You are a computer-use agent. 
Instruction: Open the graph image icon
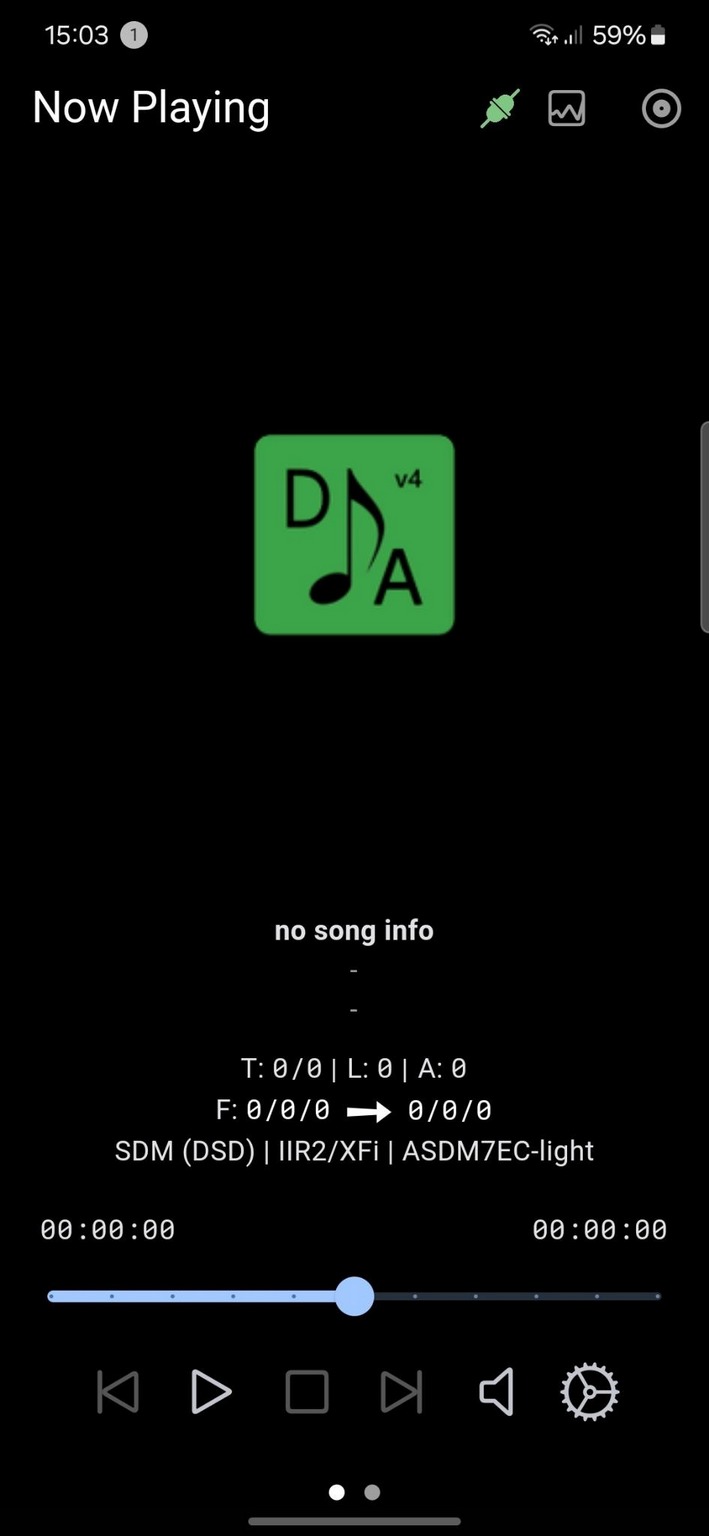(567, 108)
